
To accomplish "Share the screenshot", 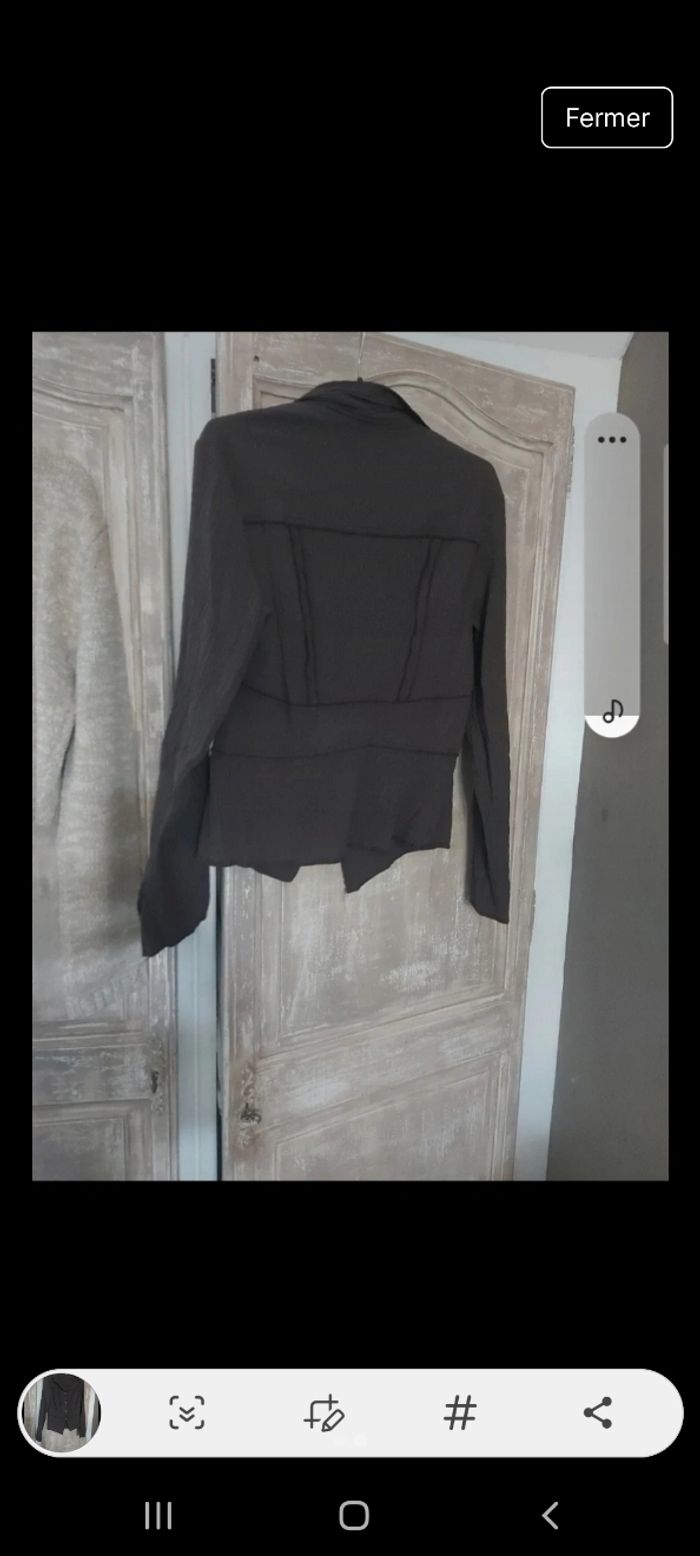I will [597, 1412].
